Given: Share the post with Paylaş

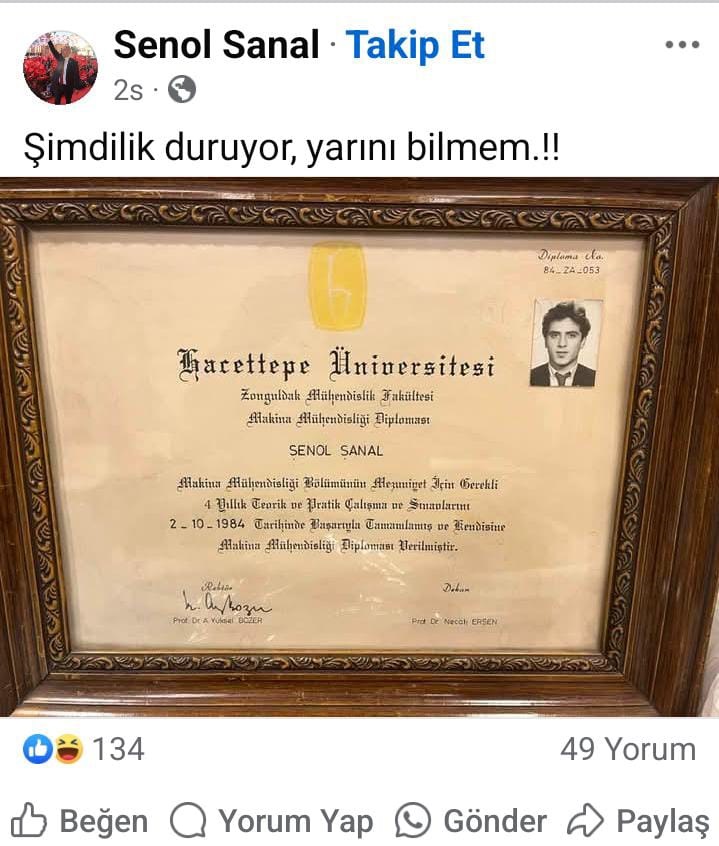Looking at the screenshot, I should 638,821.
